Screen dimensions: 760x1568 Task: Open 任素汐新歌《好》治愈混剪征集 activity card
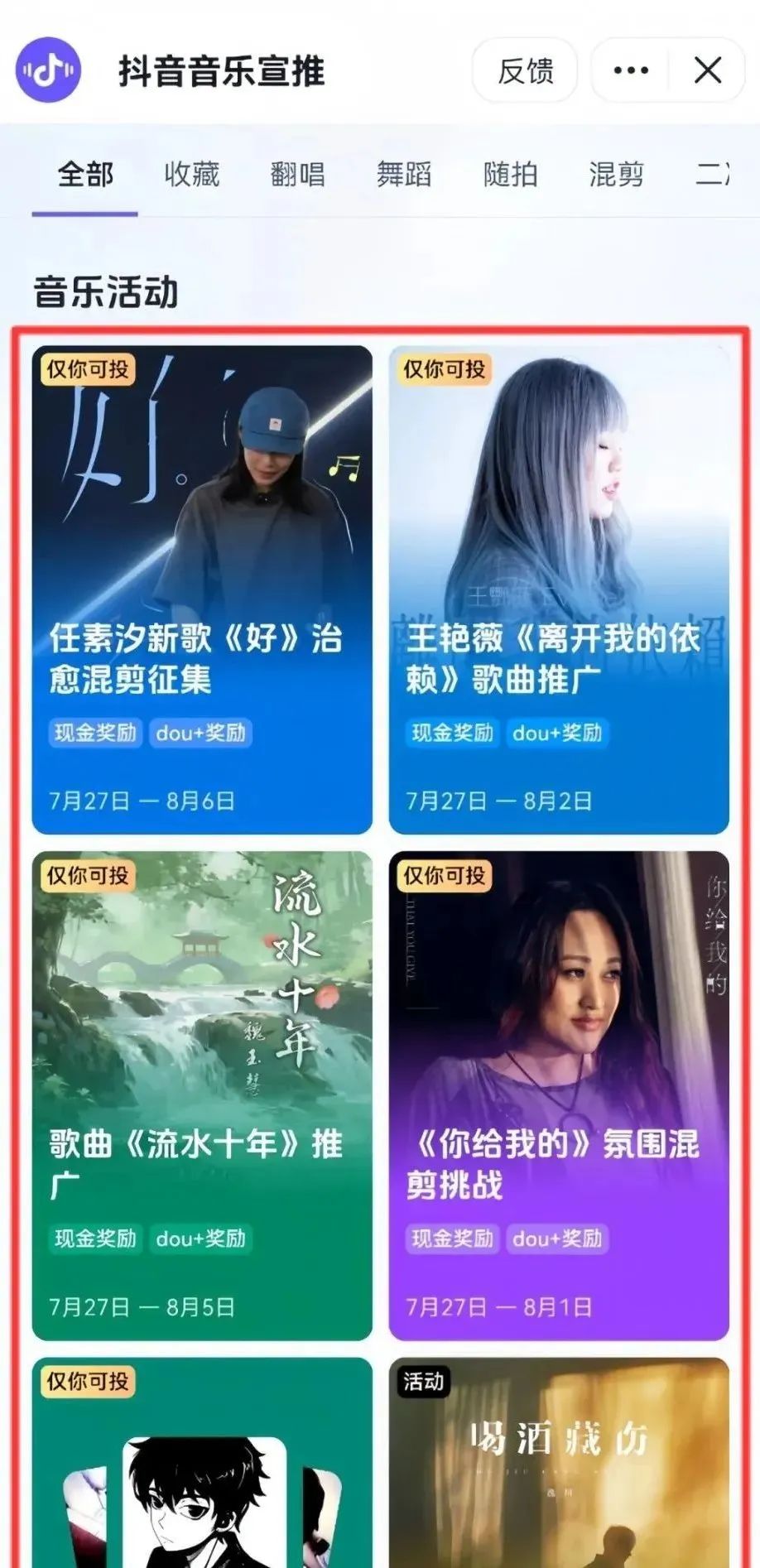[202, 589]
